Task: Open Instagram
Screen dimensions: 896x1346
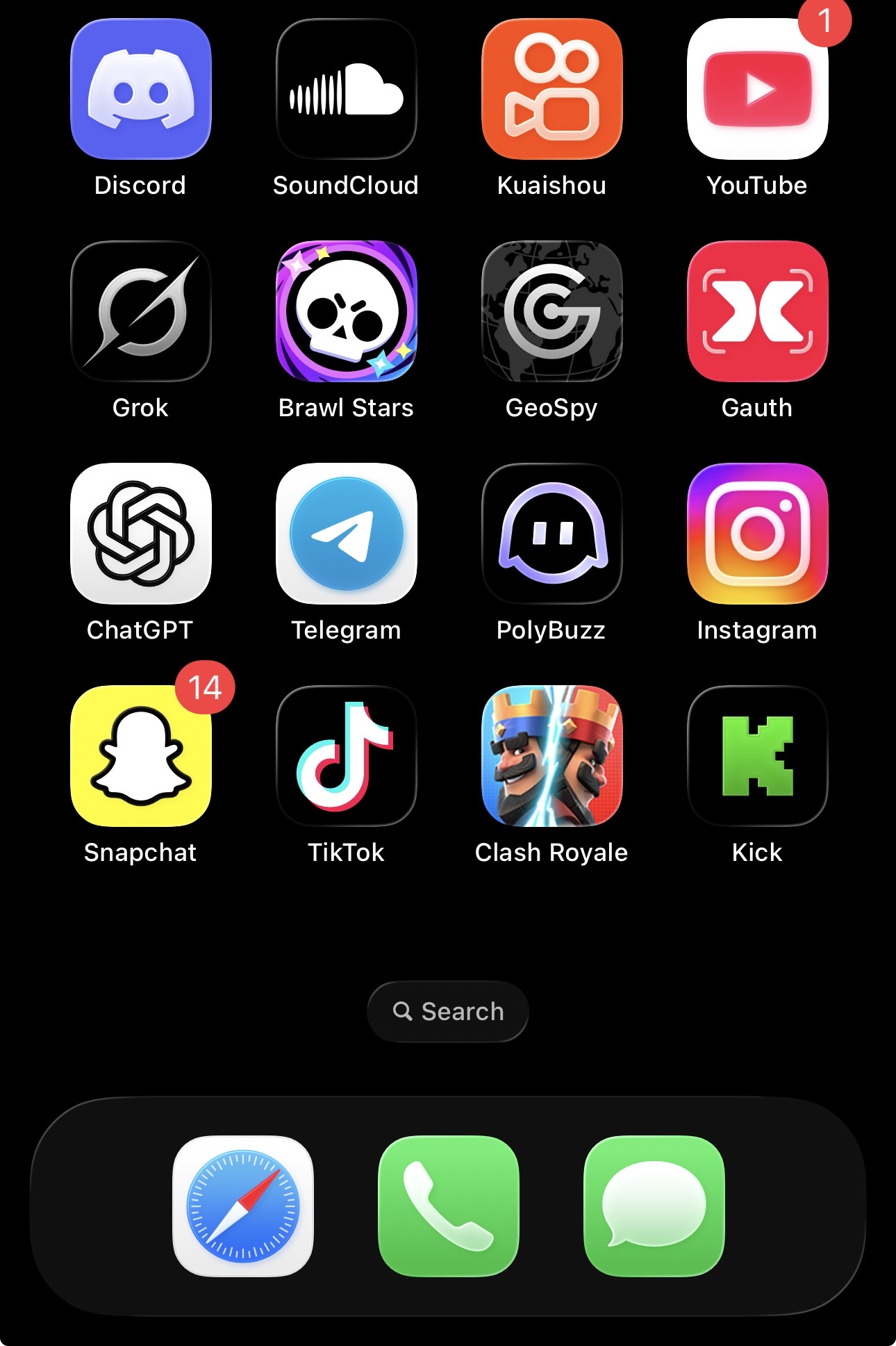Action: click(x=758, y=534)
